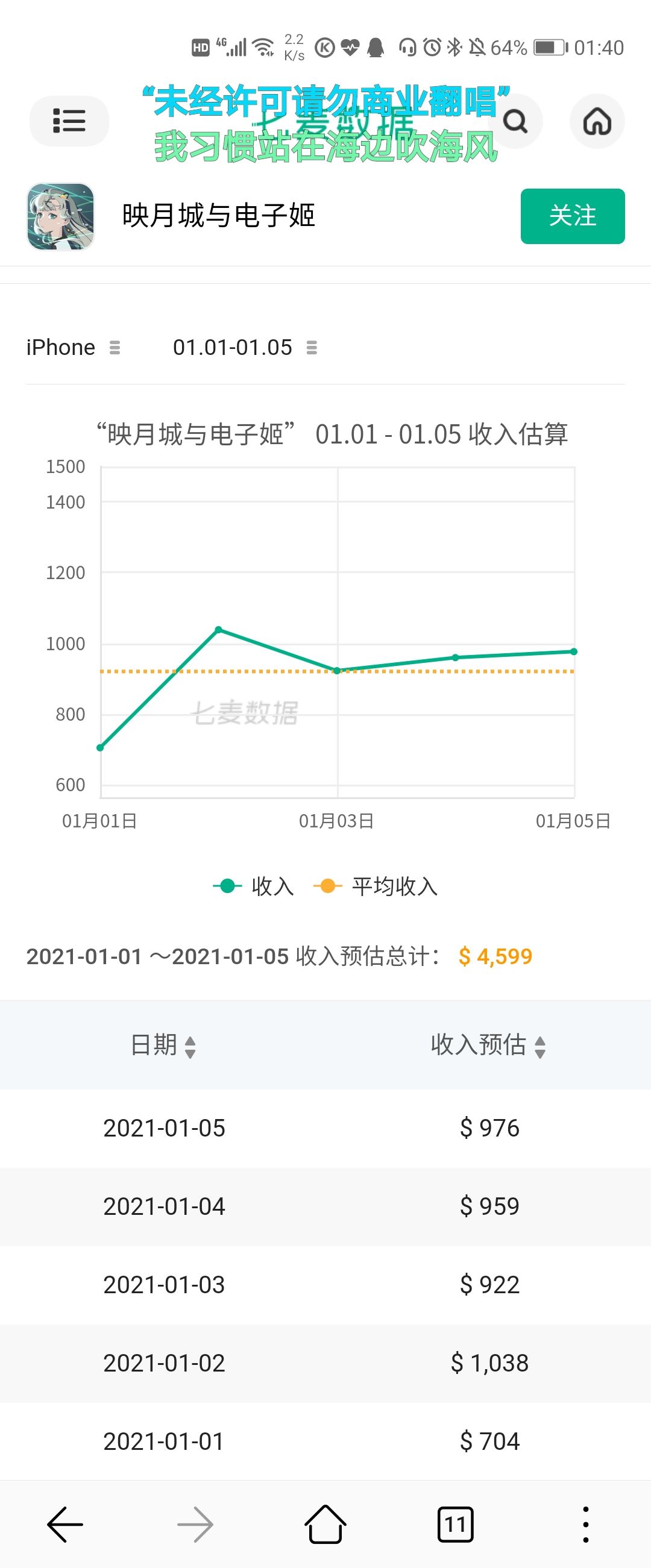Sort the table by 收入预估
651x1568 pixels.
[x=488, y=1045]
